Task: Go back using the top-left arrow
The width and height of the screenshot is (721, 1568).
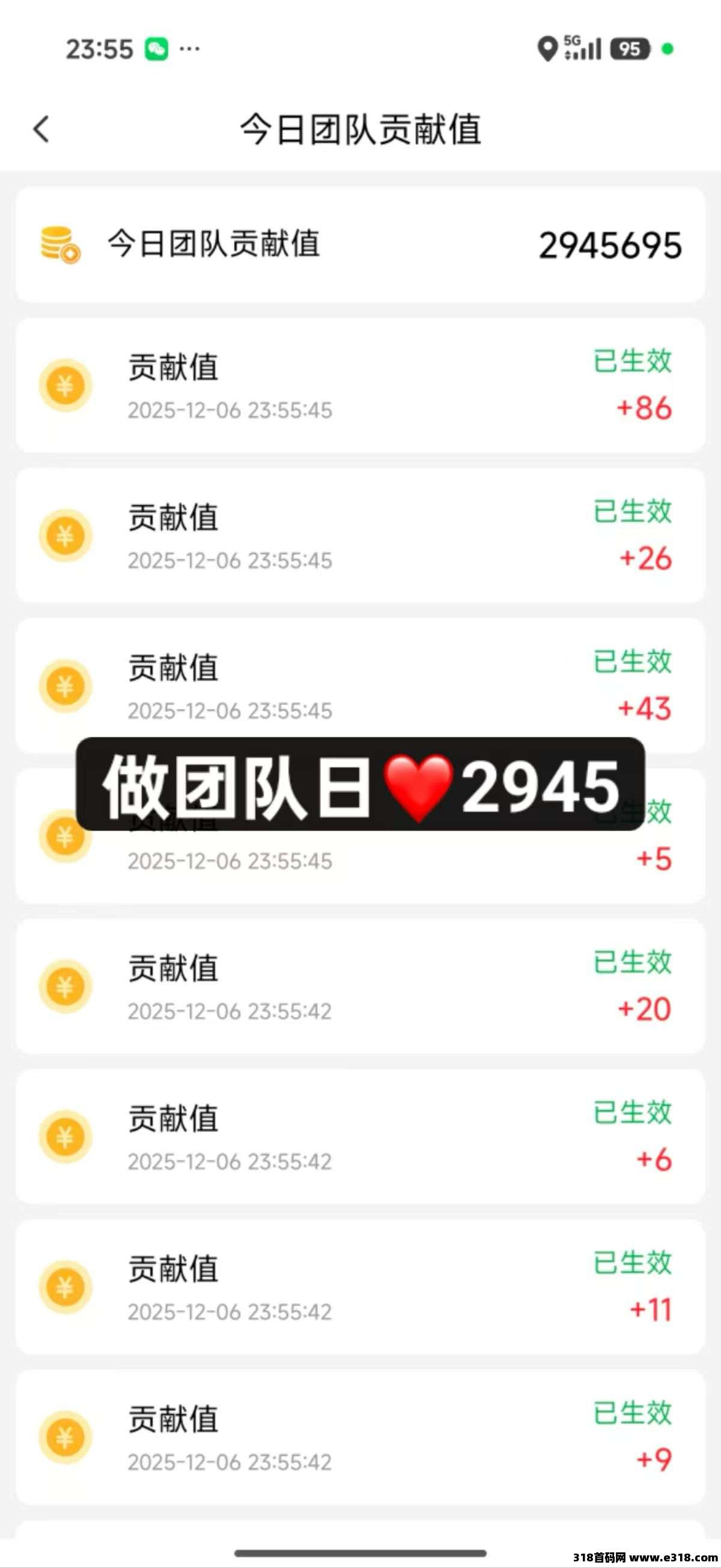Action: point(41,129)
